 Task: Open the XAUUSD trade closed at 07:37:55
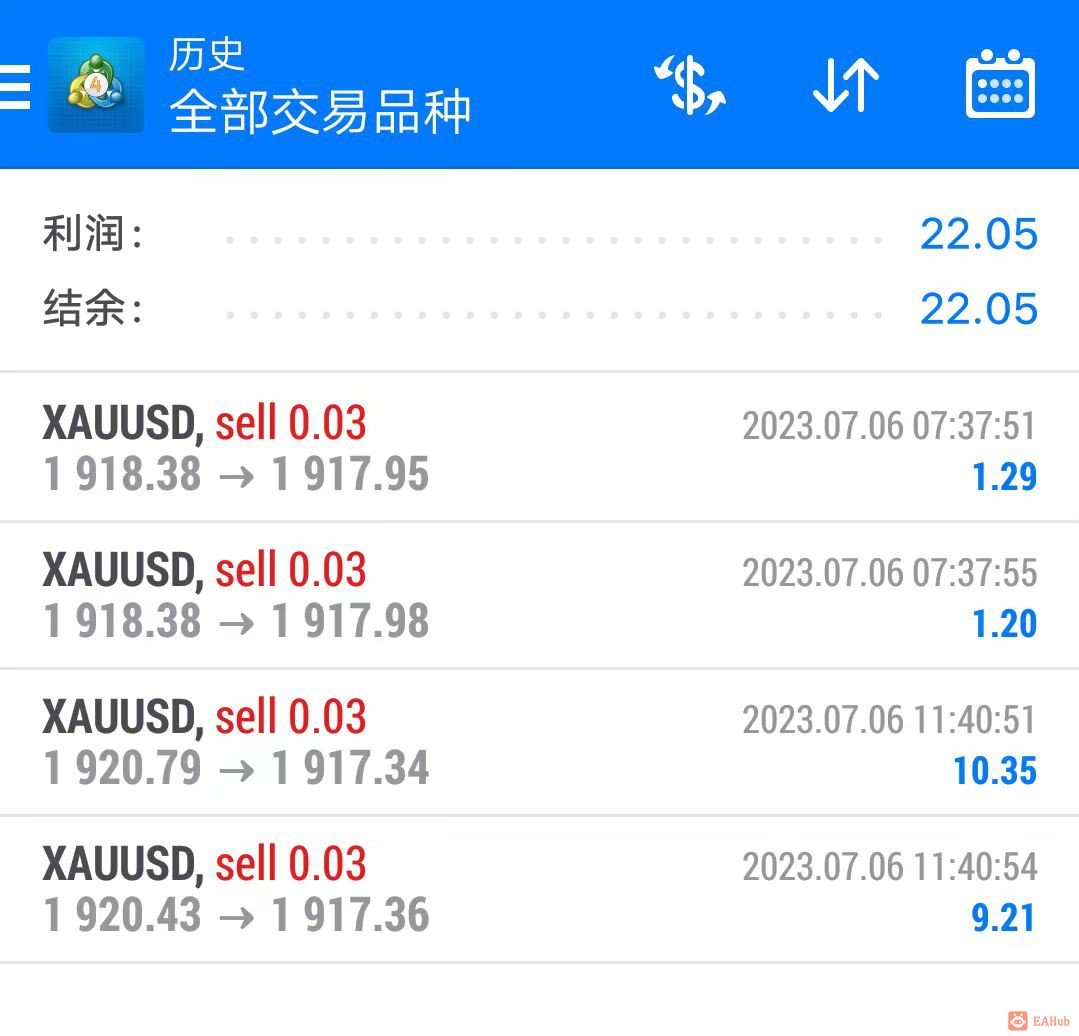click(539, 595)
